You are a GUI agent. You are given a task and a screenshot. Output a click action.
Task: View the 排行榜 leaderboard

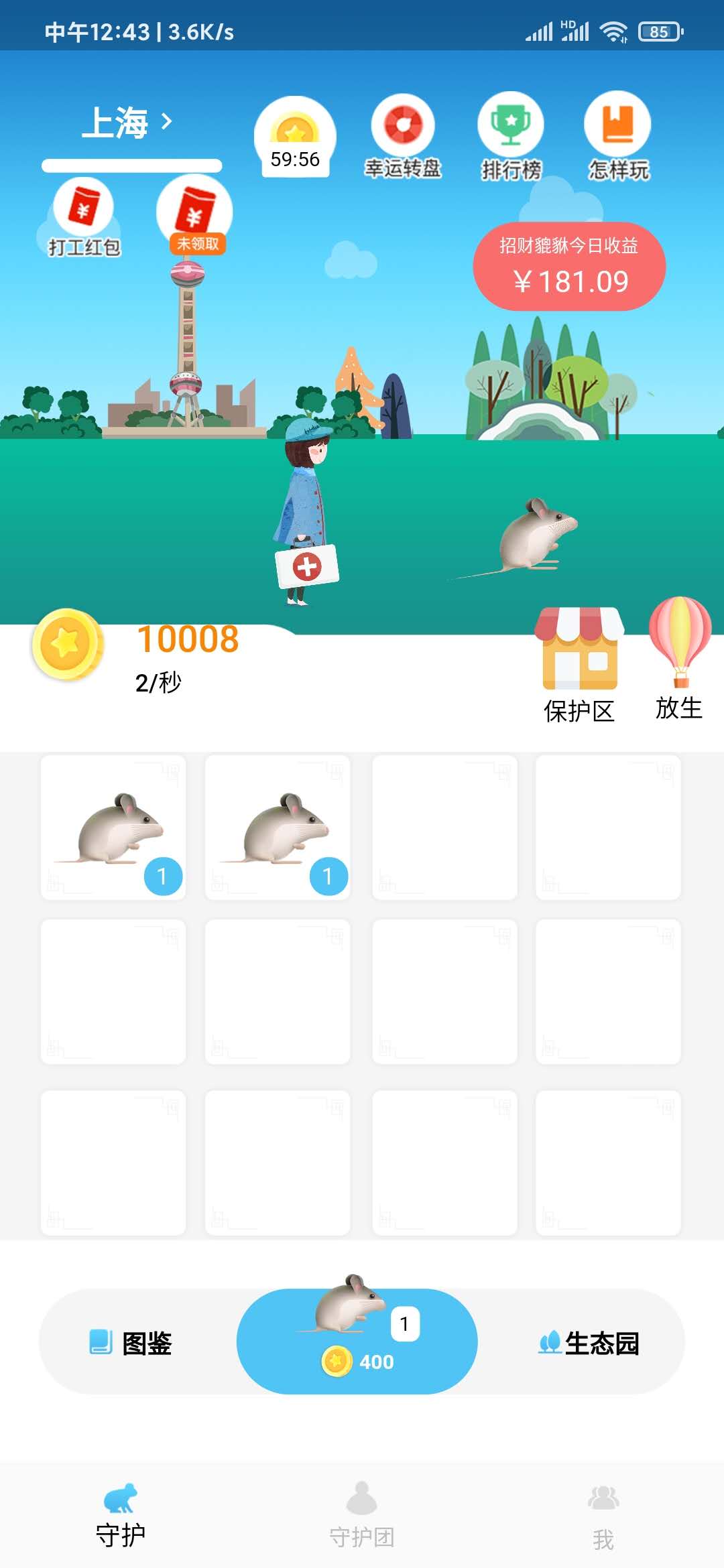[511, 137]
